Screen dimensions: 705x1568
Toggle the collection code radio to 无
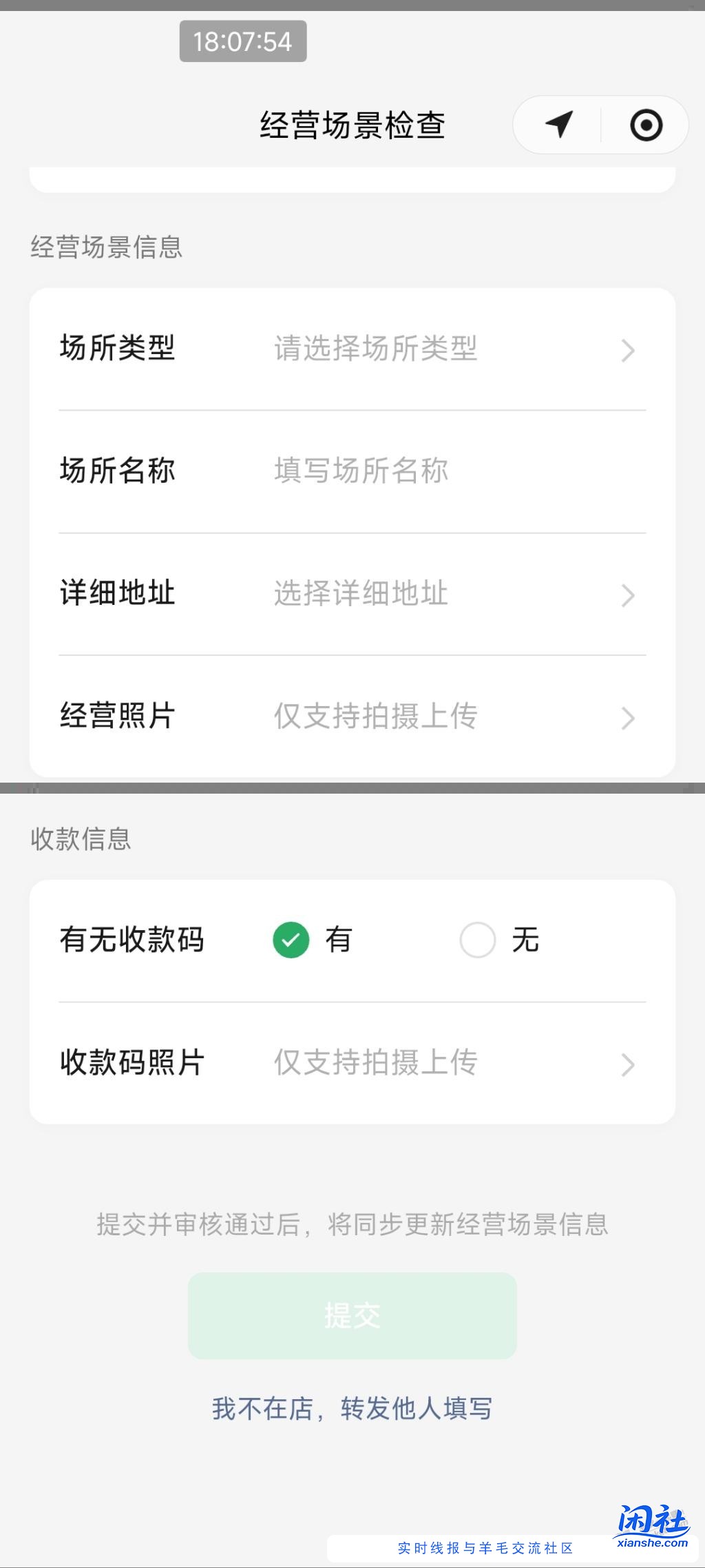pyautogui.click(x=478, y=940)
